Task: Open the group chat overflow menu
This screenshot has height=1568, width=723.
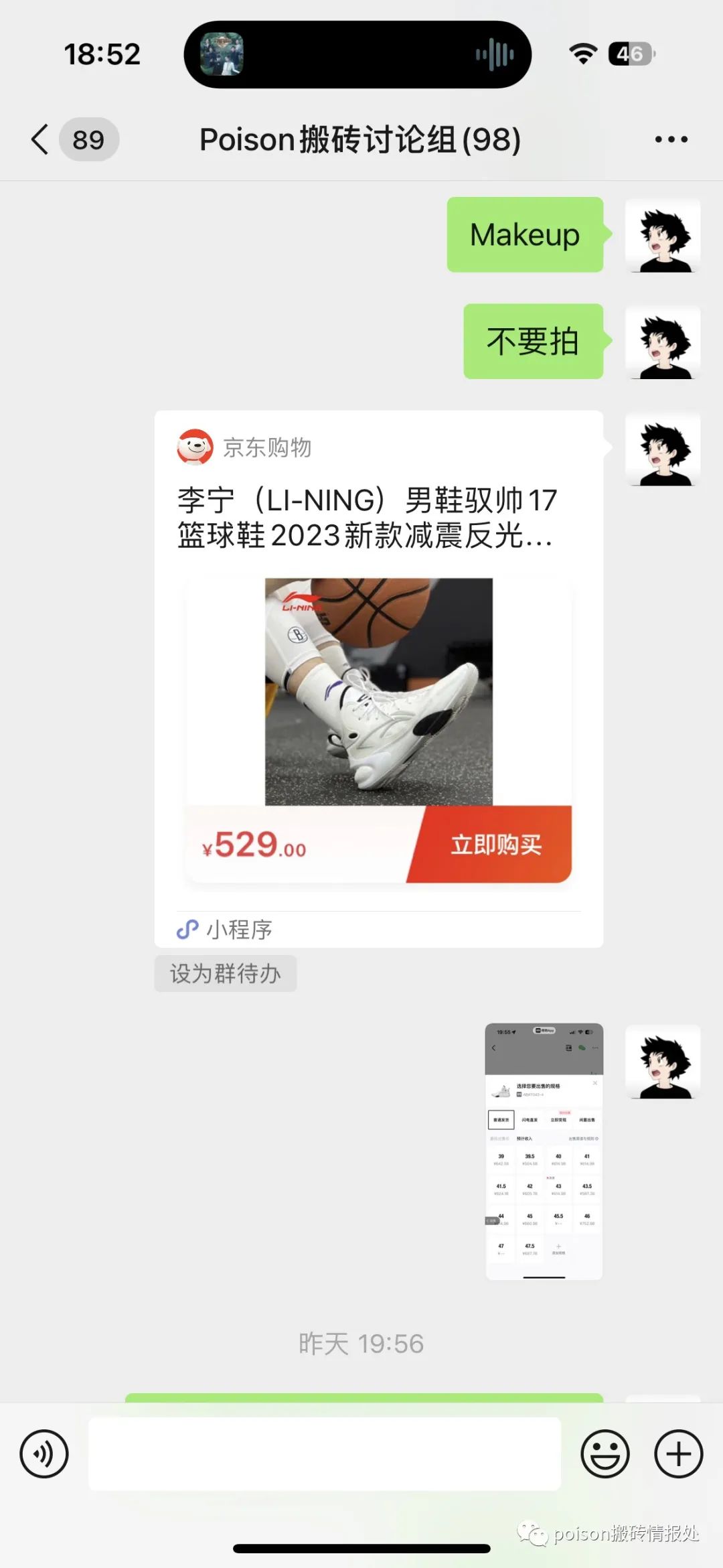Action: 671,139
